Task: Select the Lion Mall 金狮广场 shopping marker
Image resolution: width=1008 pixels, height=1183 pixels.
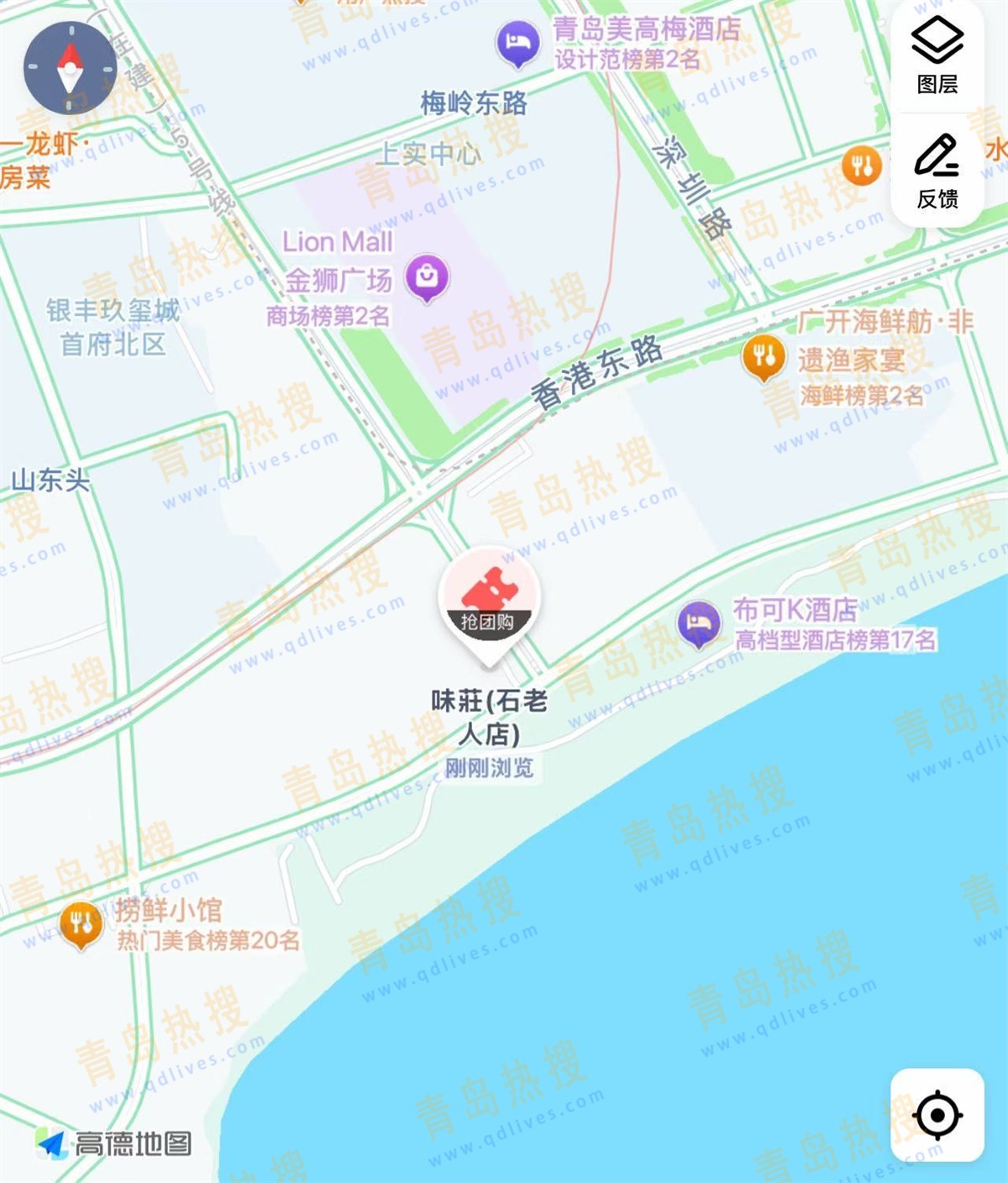Action: pos(428,277)
